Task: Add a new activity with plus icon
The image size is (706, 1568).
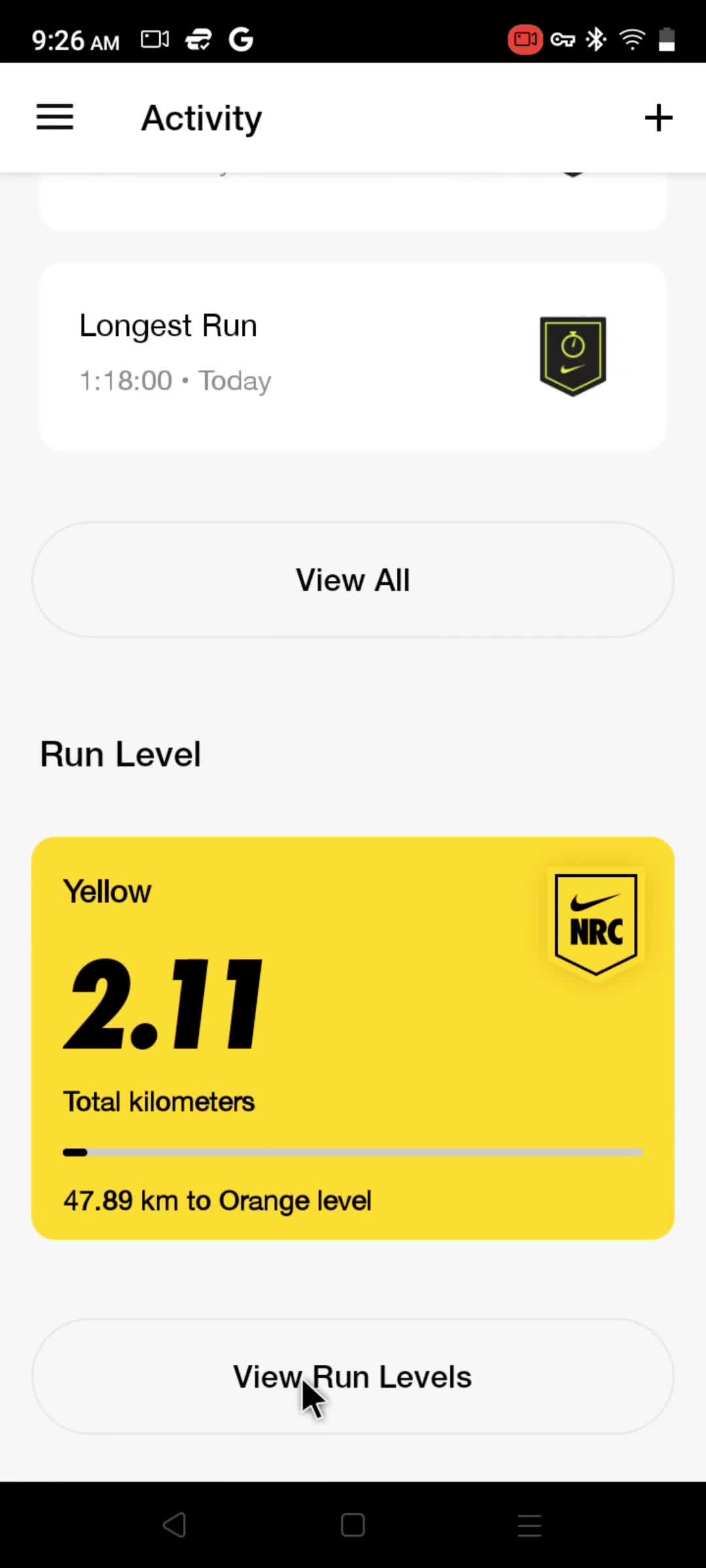Action: coord(658,118)
